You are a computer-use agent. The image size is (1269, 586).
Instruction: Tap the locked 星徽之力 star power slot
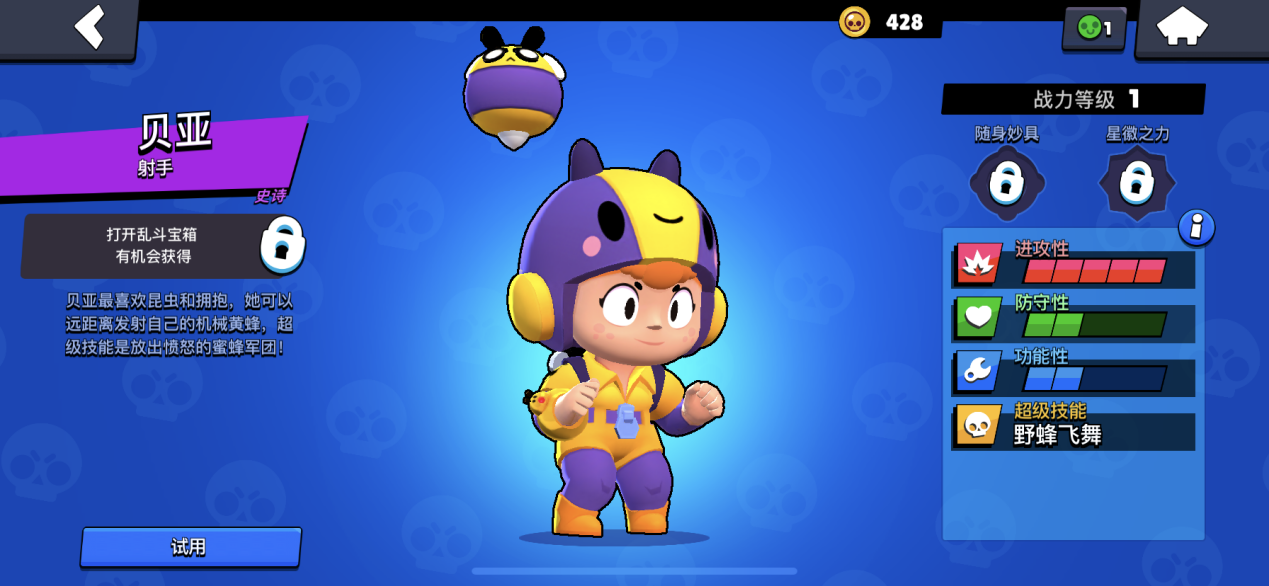[1137, 183]
